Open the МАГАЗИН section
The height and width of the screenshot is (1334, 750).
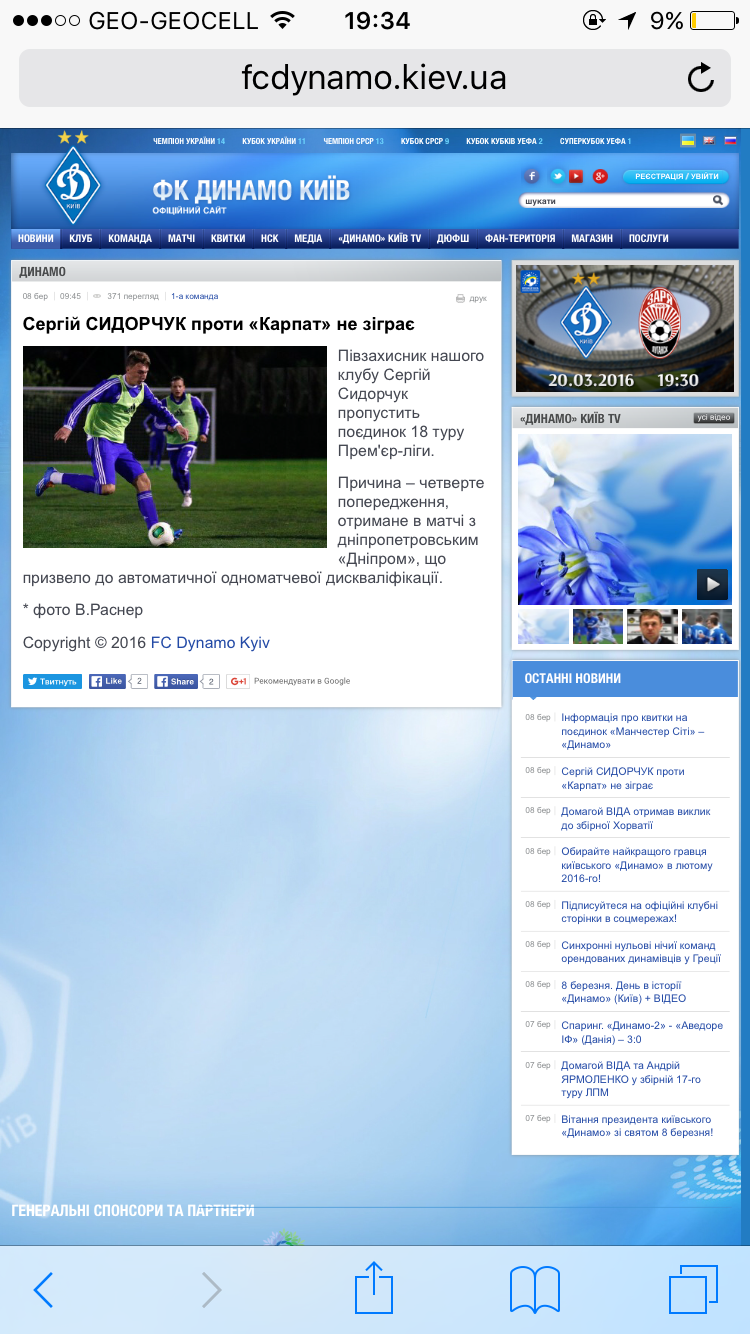click(592, 239)
